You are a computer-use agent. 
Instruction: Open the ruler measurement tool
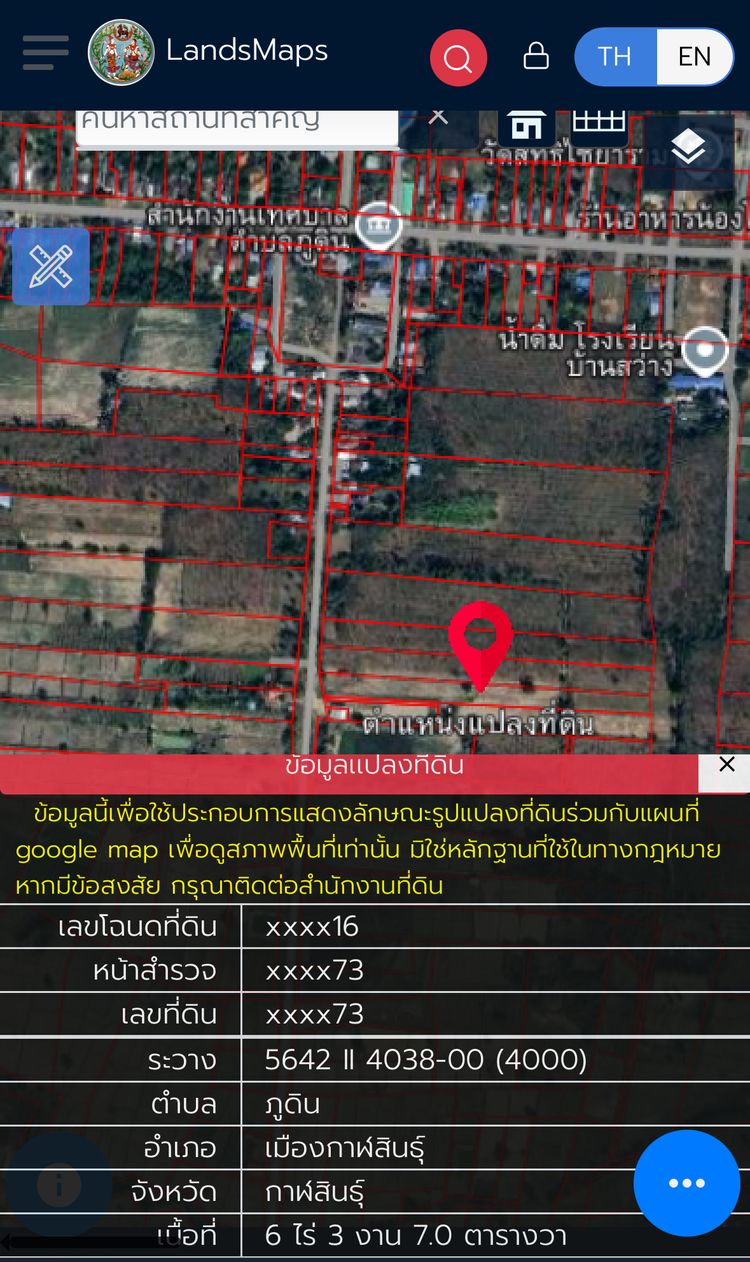click(x=51, y=266)
